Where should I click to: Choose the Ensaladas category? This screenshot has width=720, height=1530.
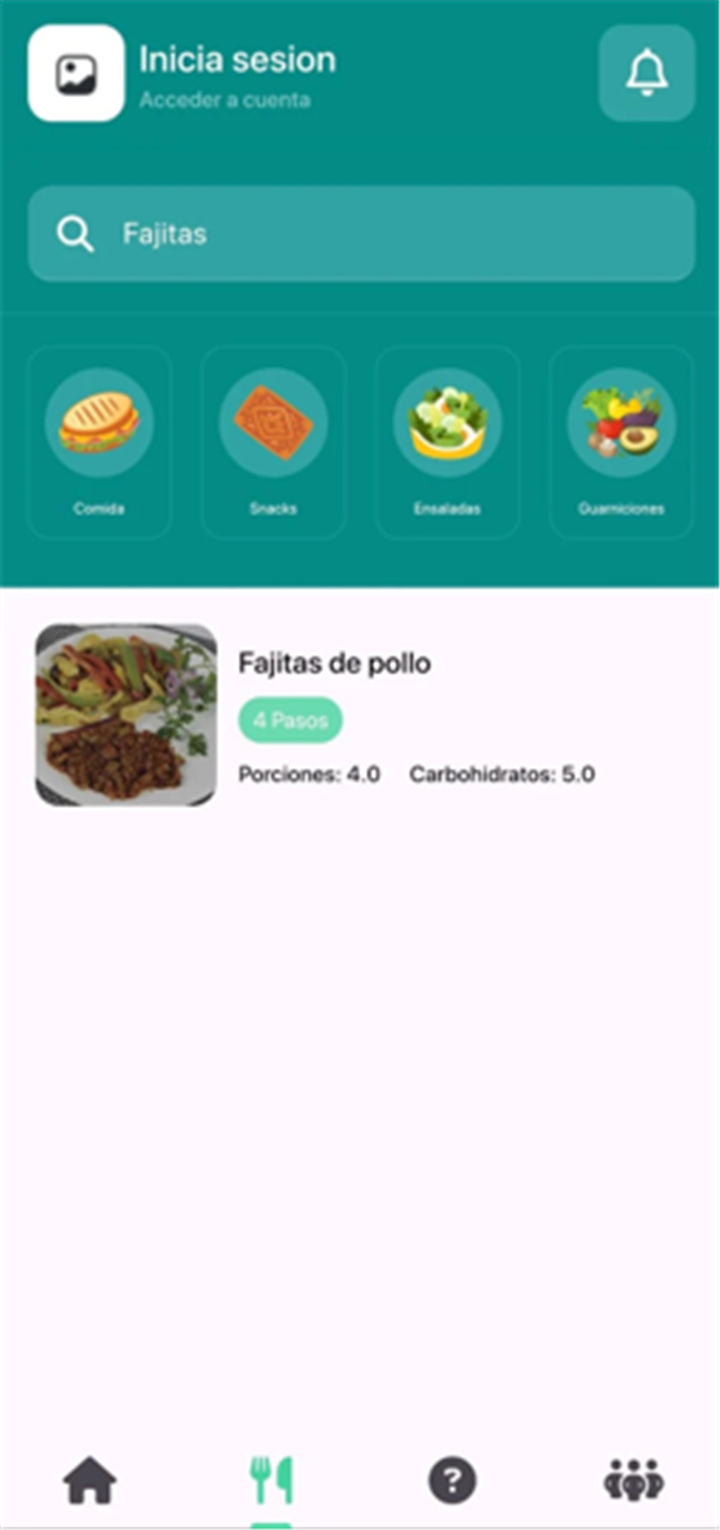(x=447, y=442)
